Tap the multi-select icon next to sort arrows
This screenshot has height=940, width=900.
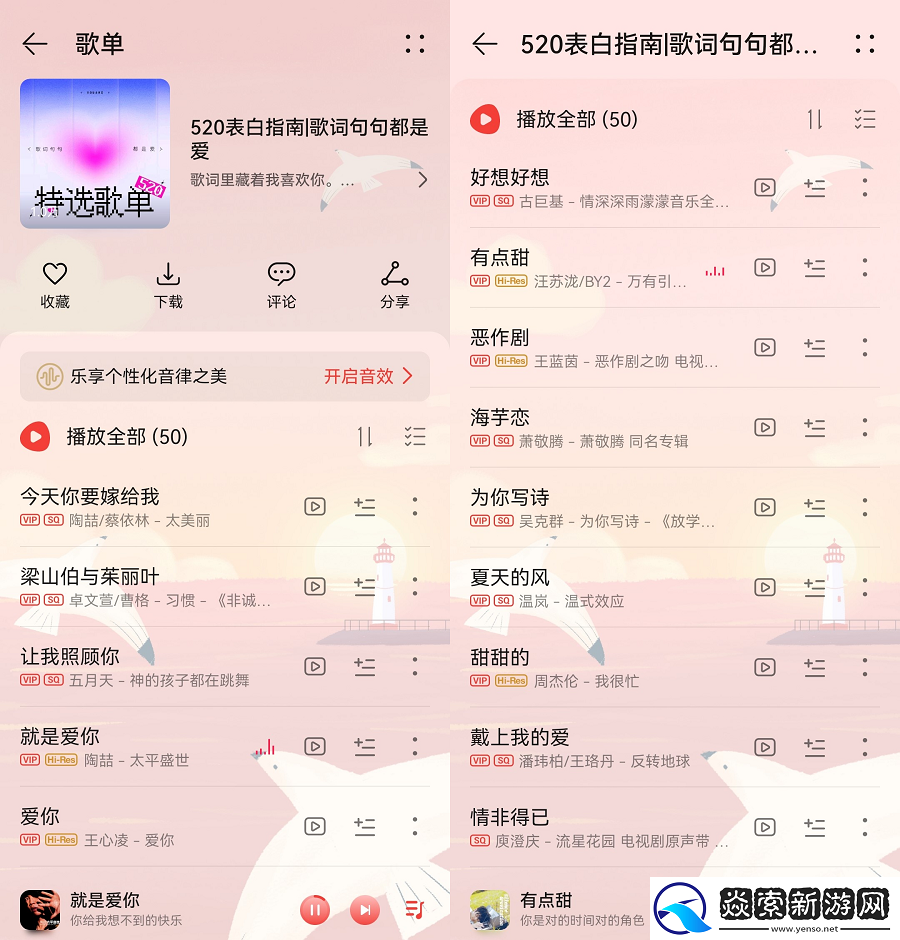(x=415, y=437)
